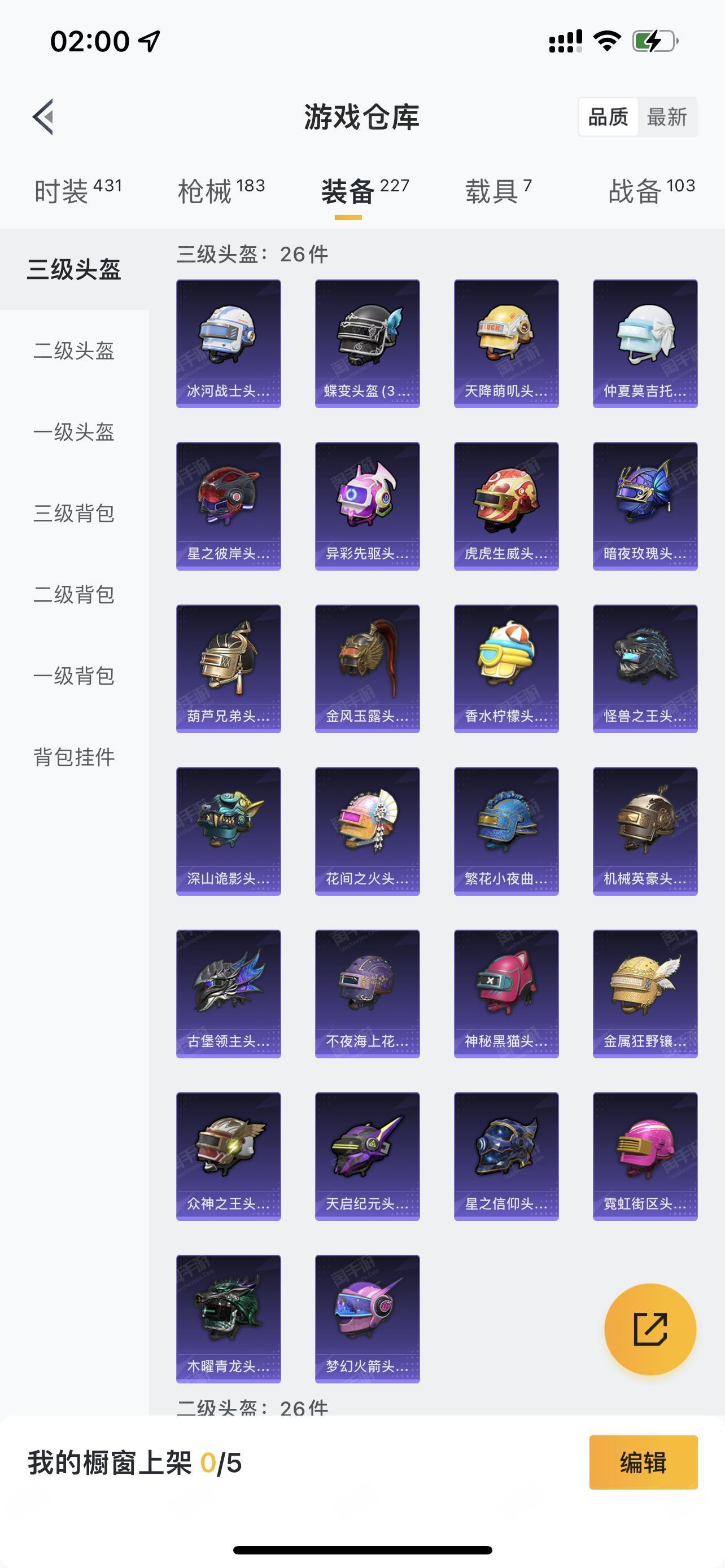The width and height of the screenshot is (725, 1568).
Task: Open the 载具 tab
Action: point(499,191)
